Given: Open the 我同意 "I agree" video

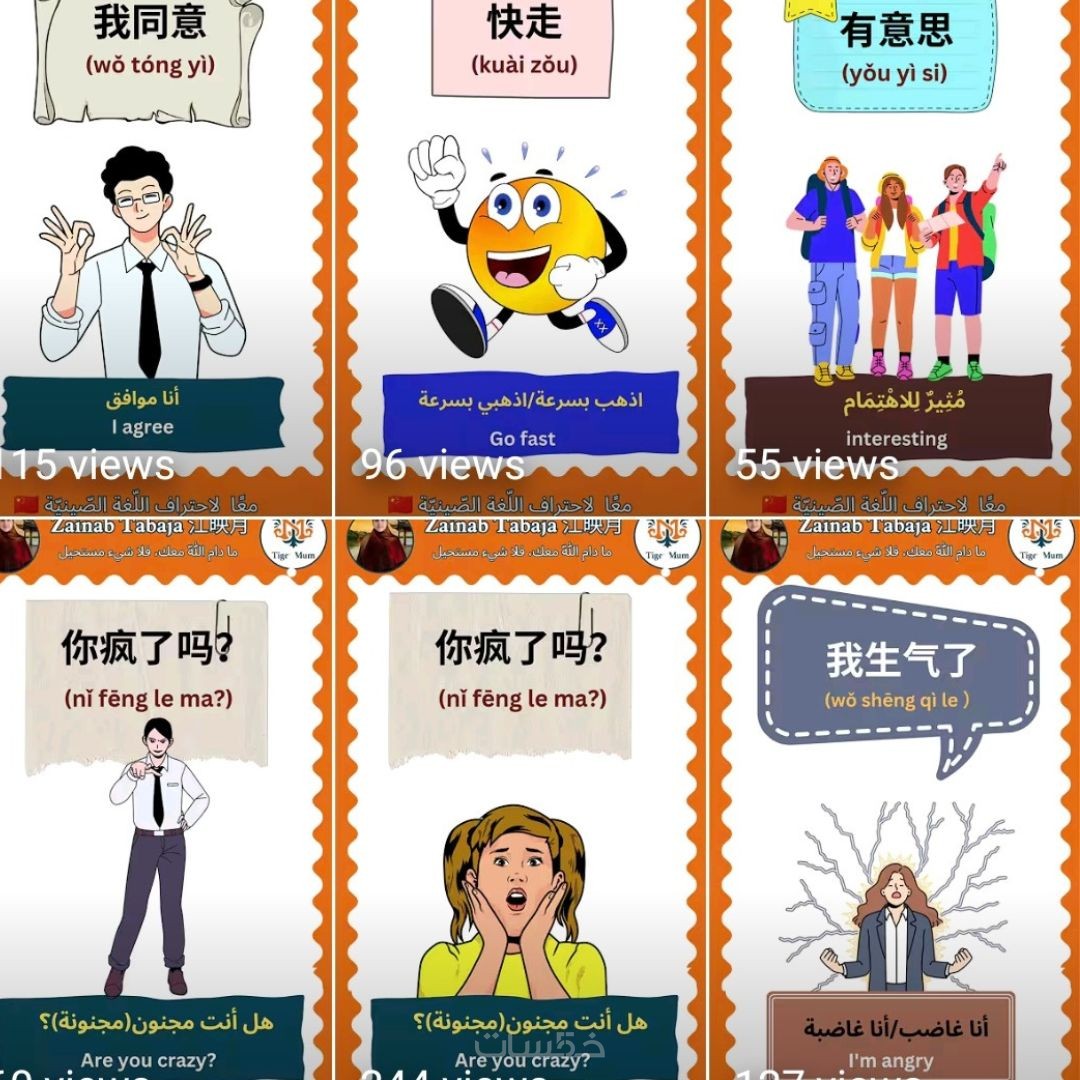Looking at the screenshot, I should pyautogui.click(x=150, y=250).
